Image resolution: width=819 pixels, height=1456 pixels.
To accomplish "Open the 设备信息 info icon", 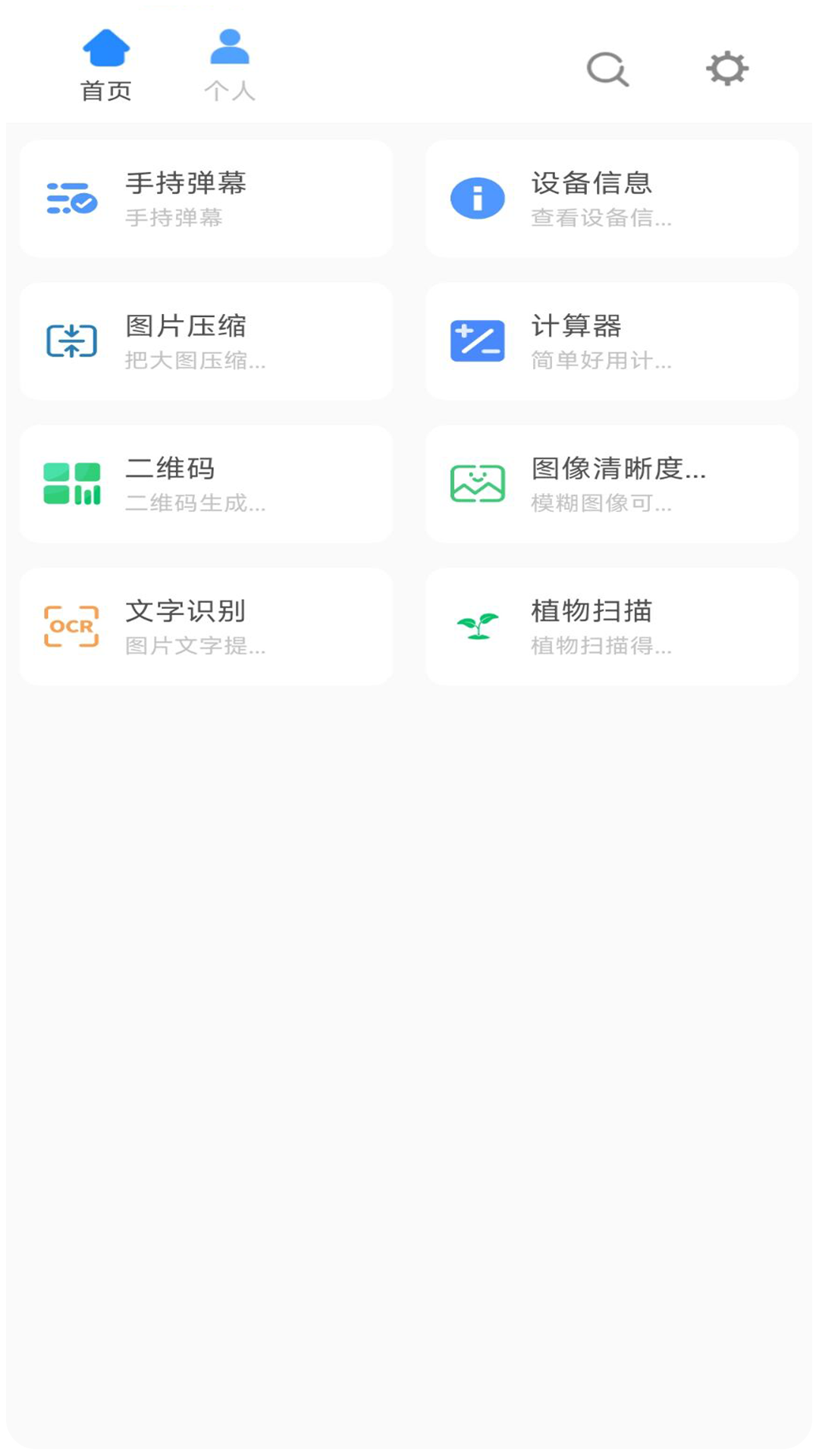I will coord(477,197).
